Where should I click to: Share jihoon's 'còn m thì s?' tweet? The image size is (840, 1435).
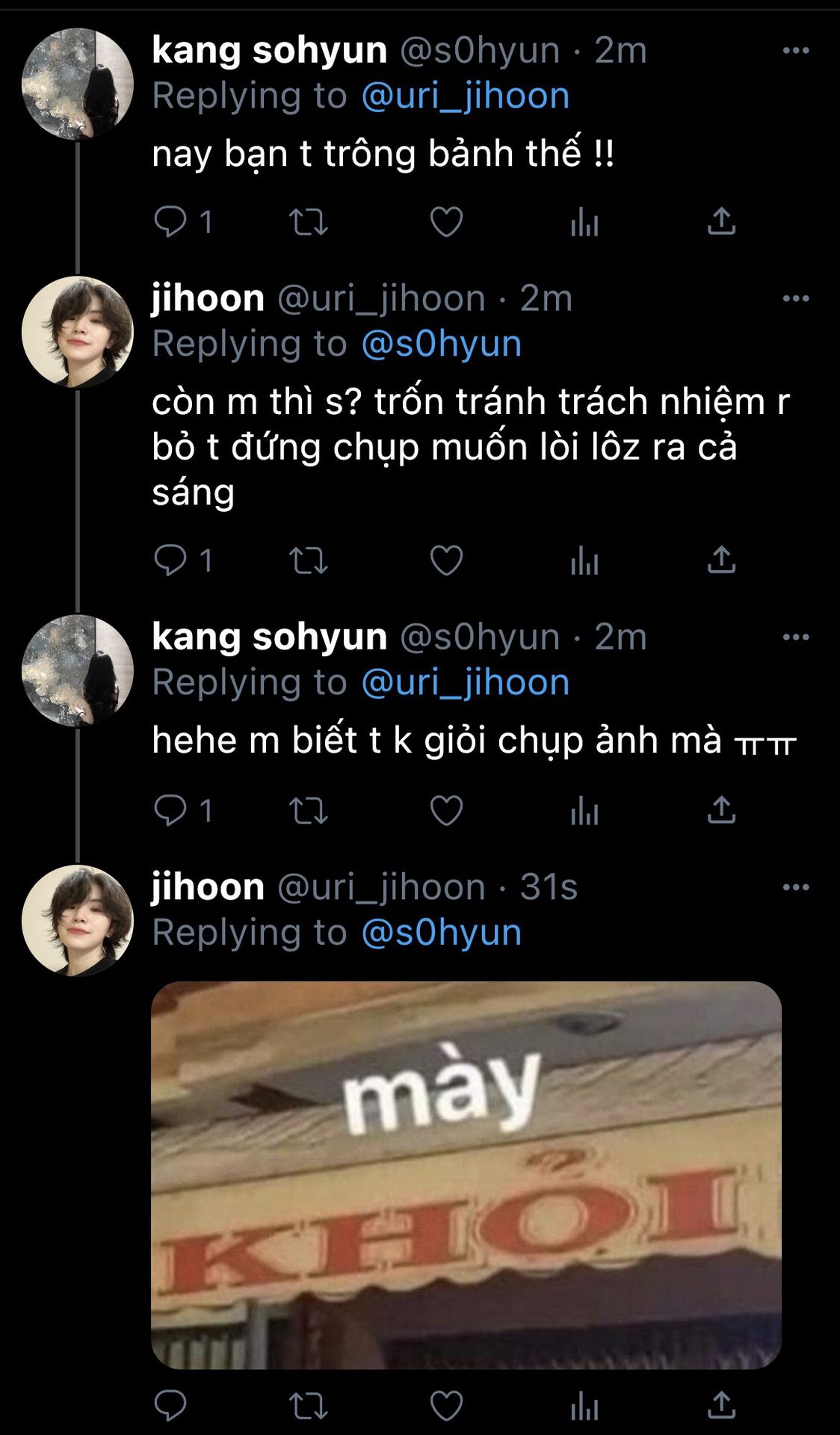721,559
